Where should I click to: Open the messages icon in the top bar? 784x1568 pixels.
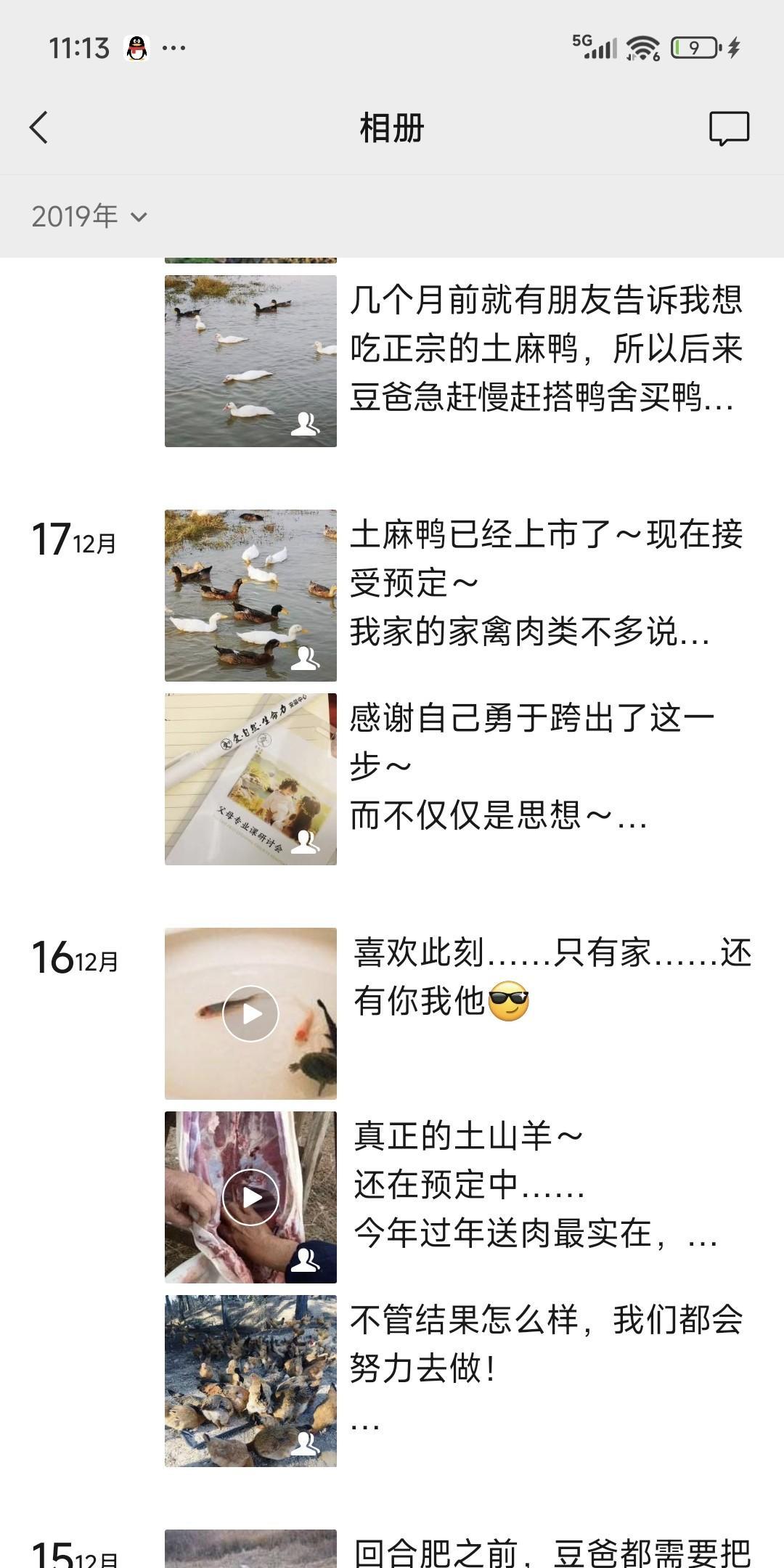tap(729, 128)
